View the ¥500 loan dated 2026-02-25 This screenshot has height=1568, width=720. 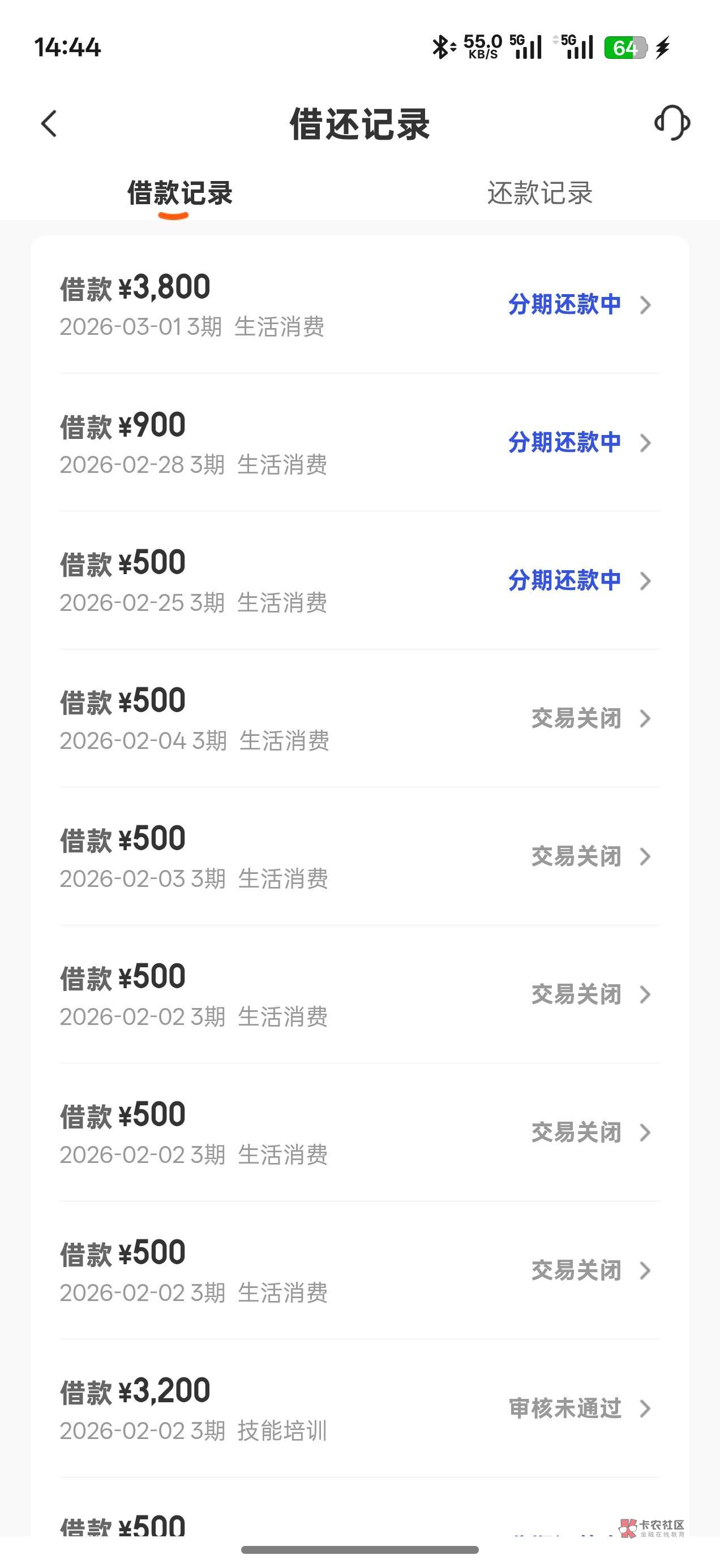point(360,581)
